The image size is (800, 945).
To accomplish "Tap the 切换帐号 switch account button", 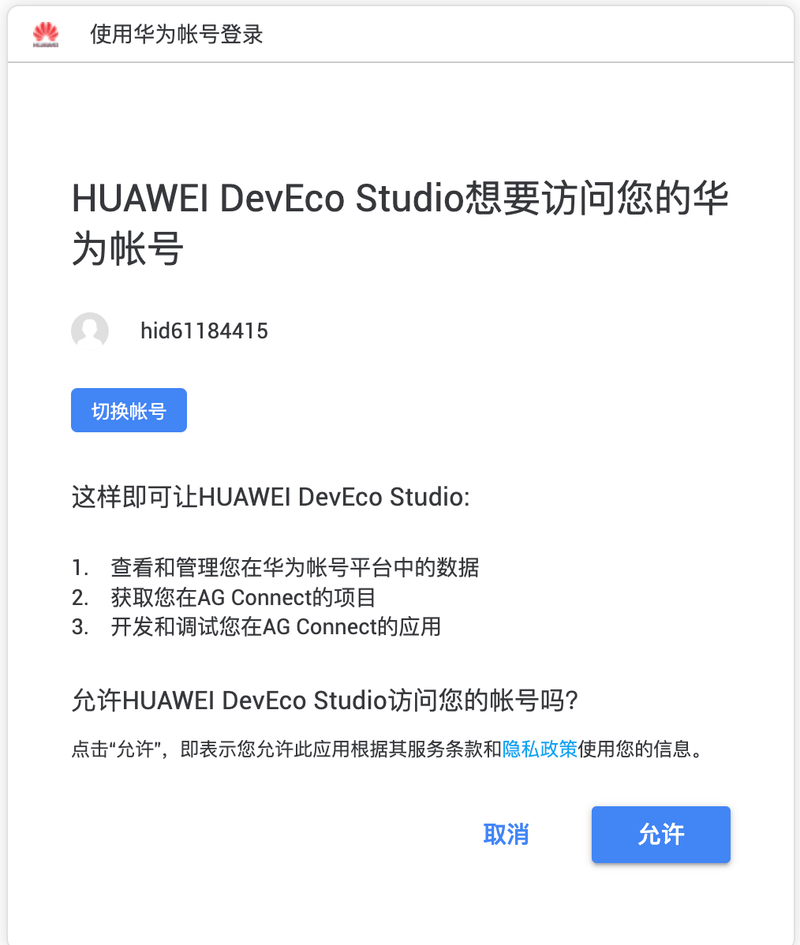I will click(128, 411).
